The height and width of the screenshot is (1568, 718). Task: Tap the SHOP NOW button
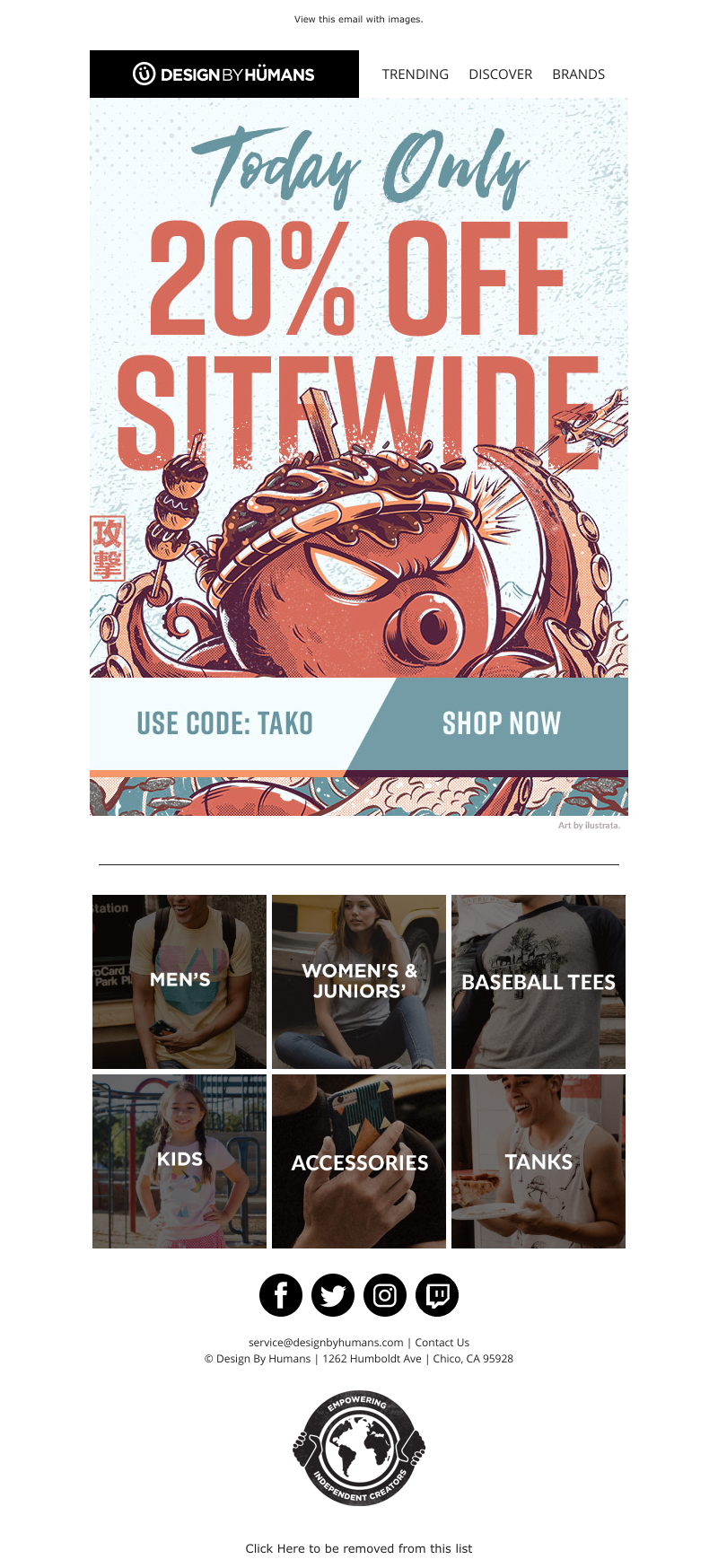coord(501,723)
